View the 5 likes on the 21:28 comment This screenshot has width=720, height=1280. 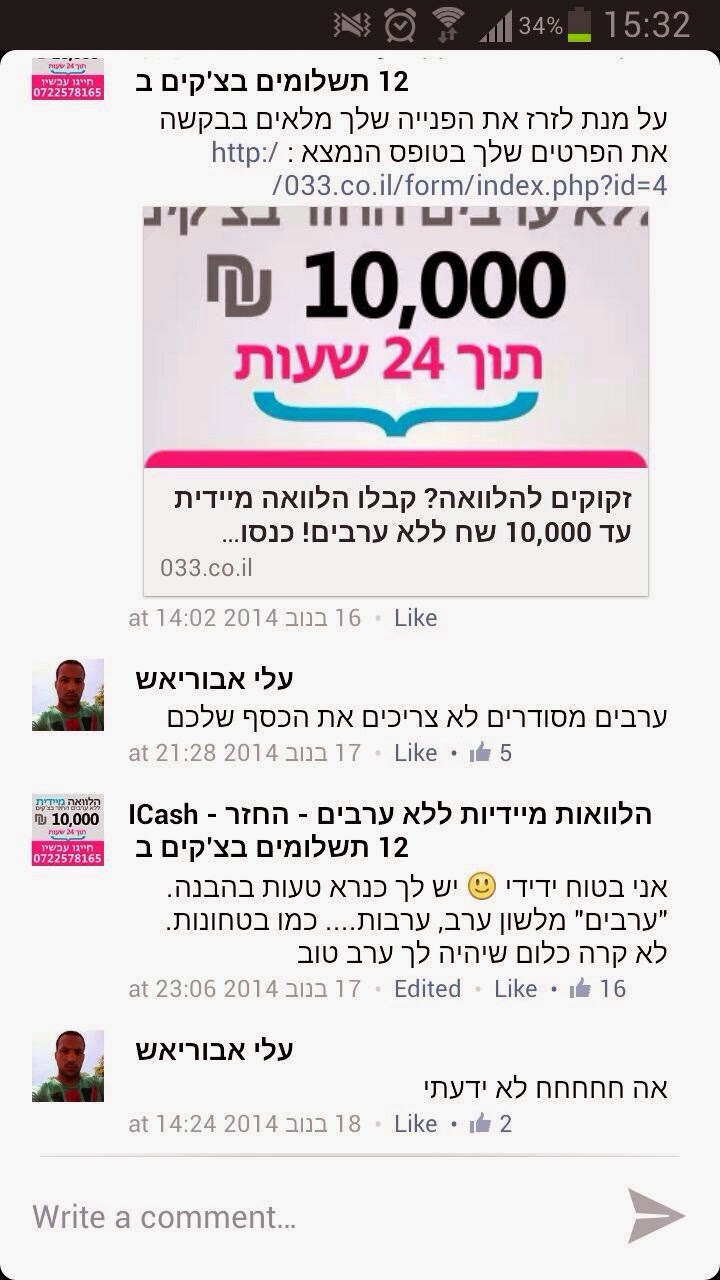coord(491,752)
